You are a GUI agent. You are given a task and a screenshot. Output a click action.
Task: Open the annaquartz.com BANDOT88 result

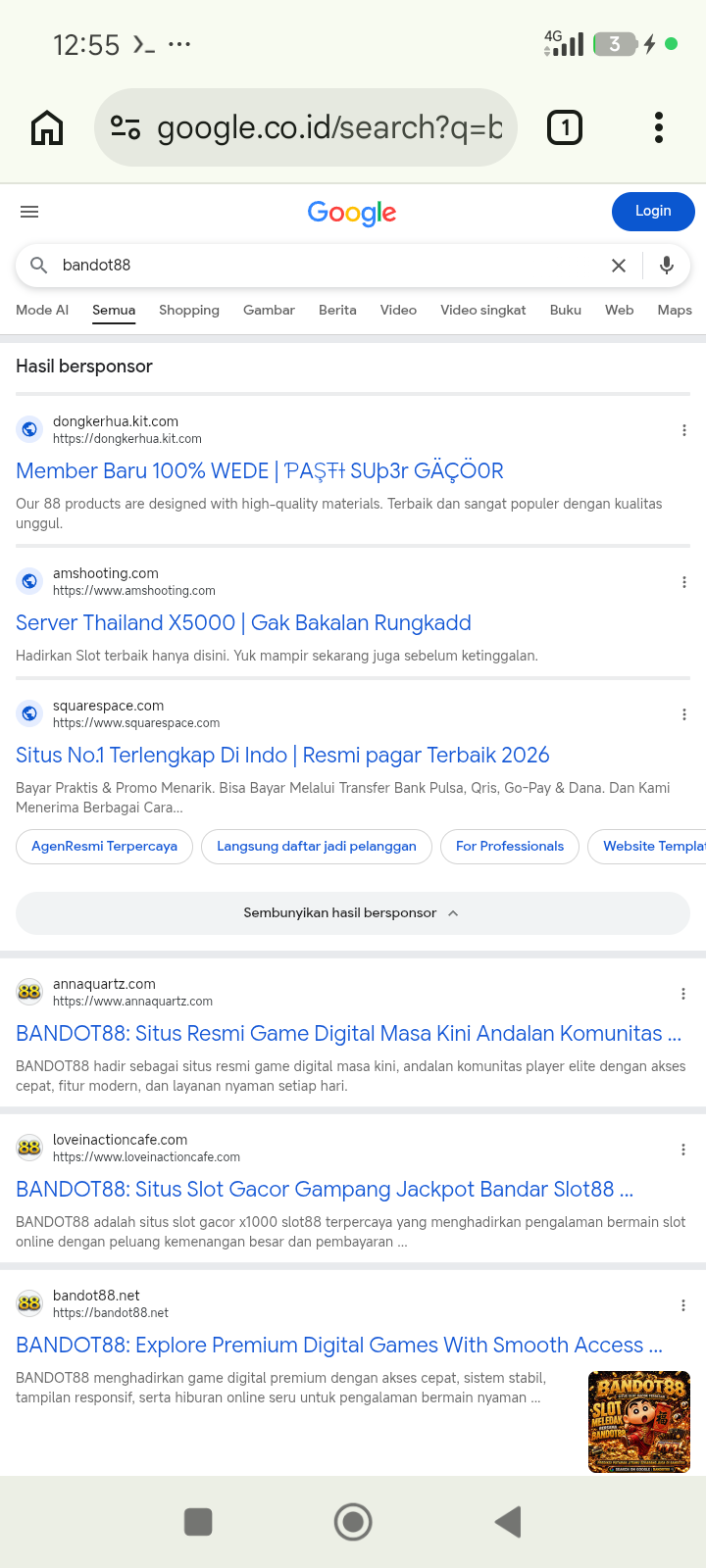click(x=348, y=1034)
